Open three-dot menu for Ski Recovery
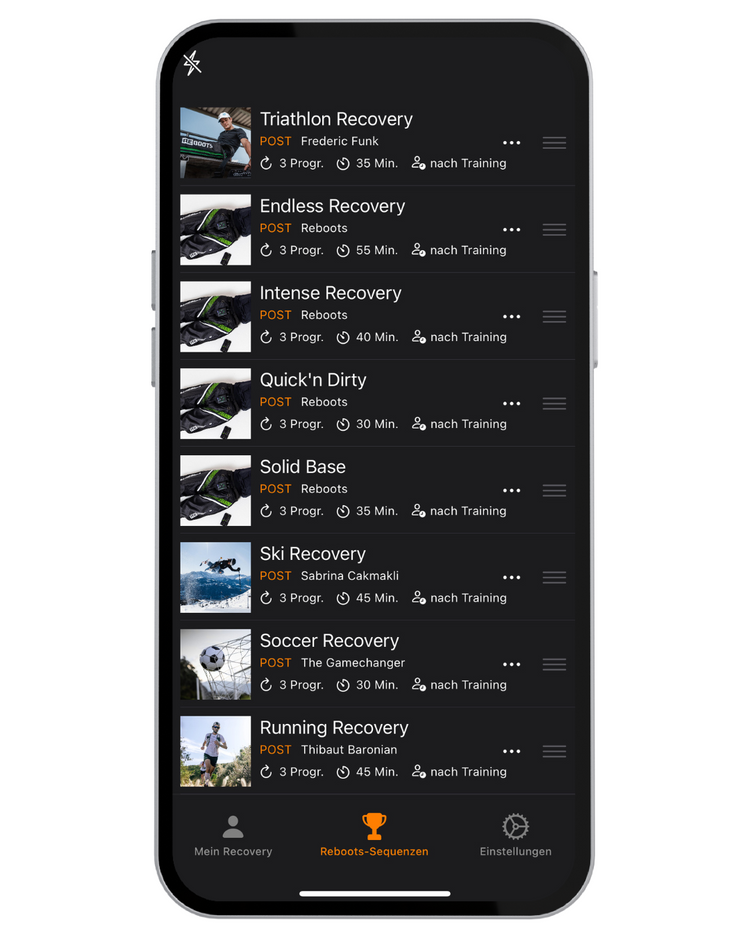Viewport: 750px width, 938px height. [512, 578]
